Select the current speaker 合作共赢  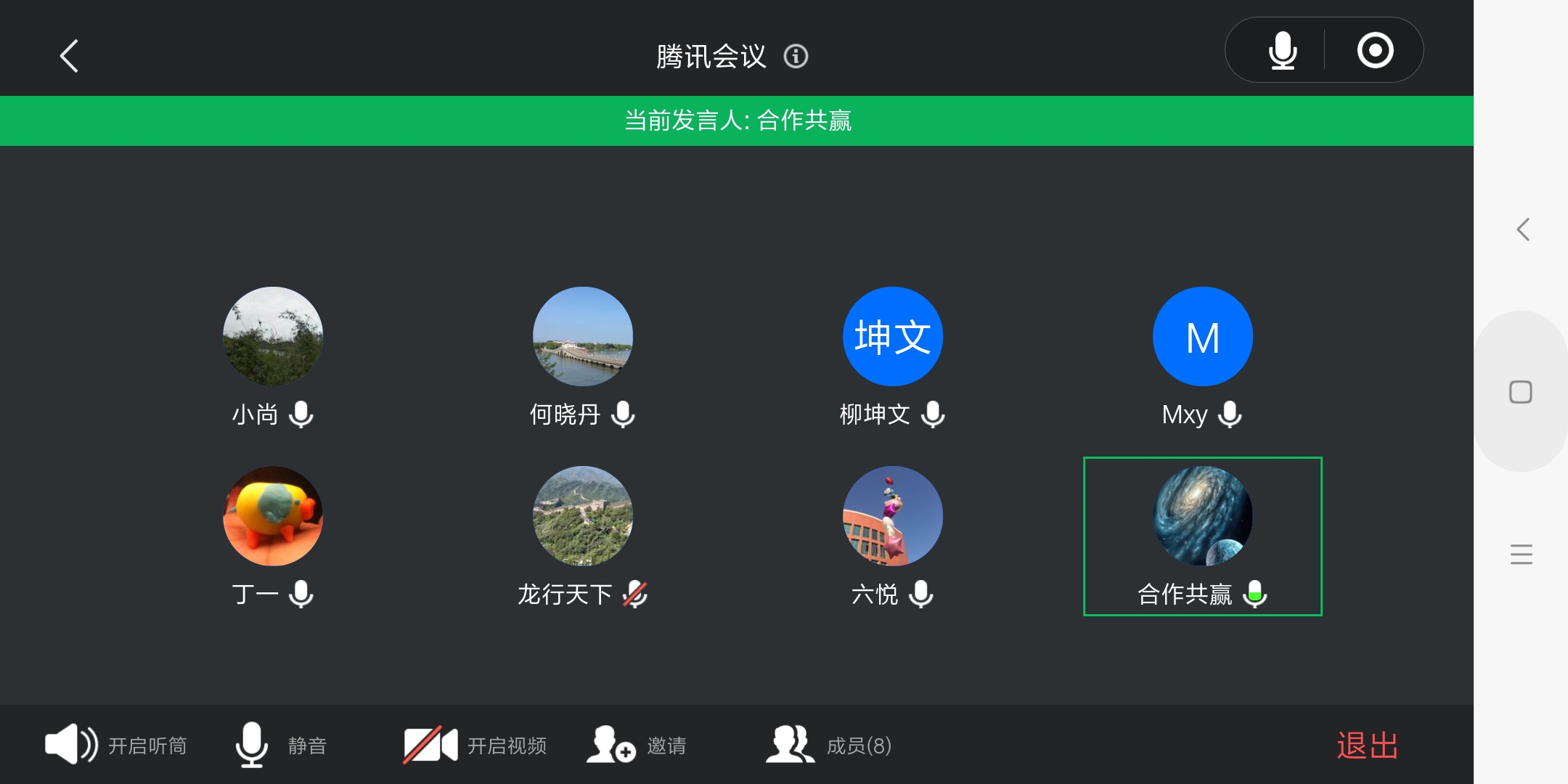[1202, 516]
